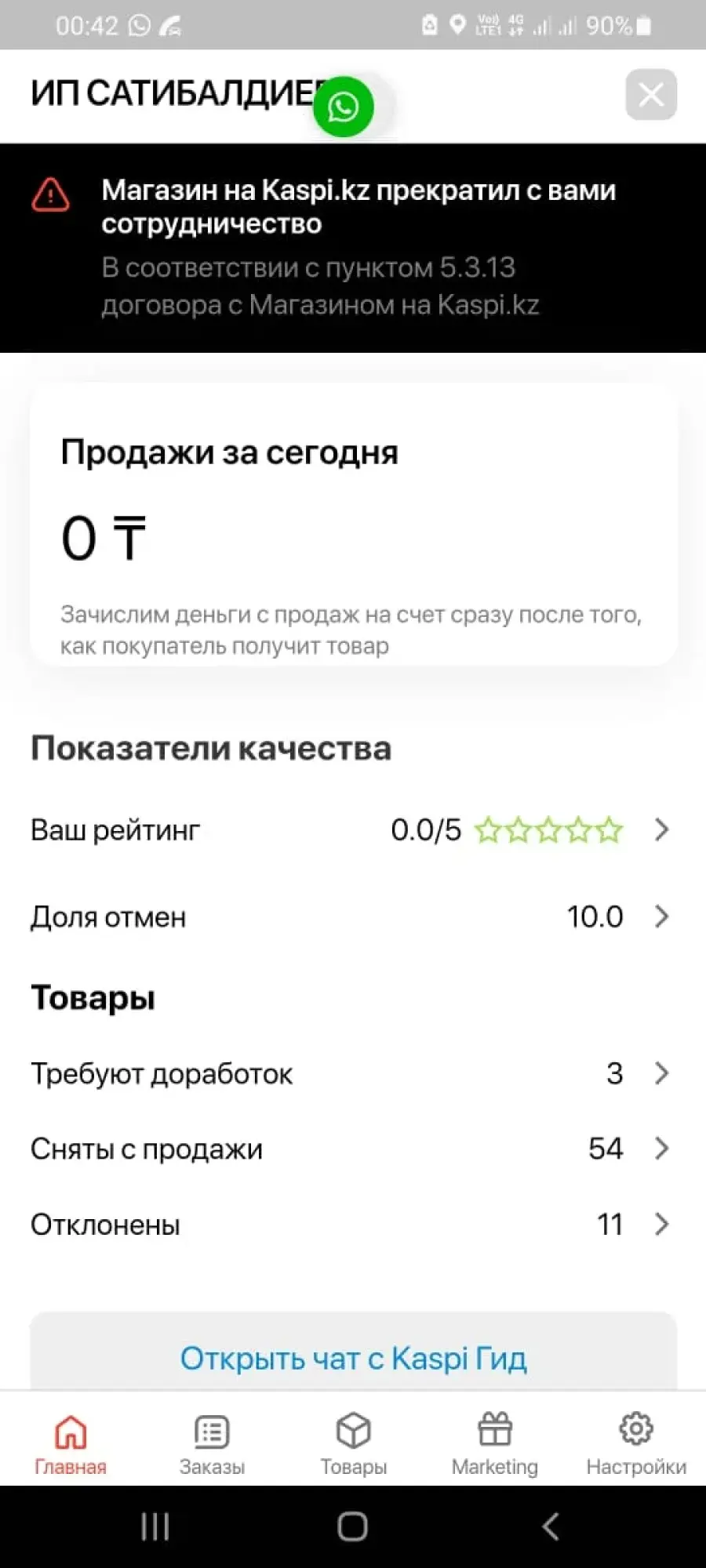Open chat with Kaspi Гид
This screenshot has height=1568, width=706.
[354, 1358]
